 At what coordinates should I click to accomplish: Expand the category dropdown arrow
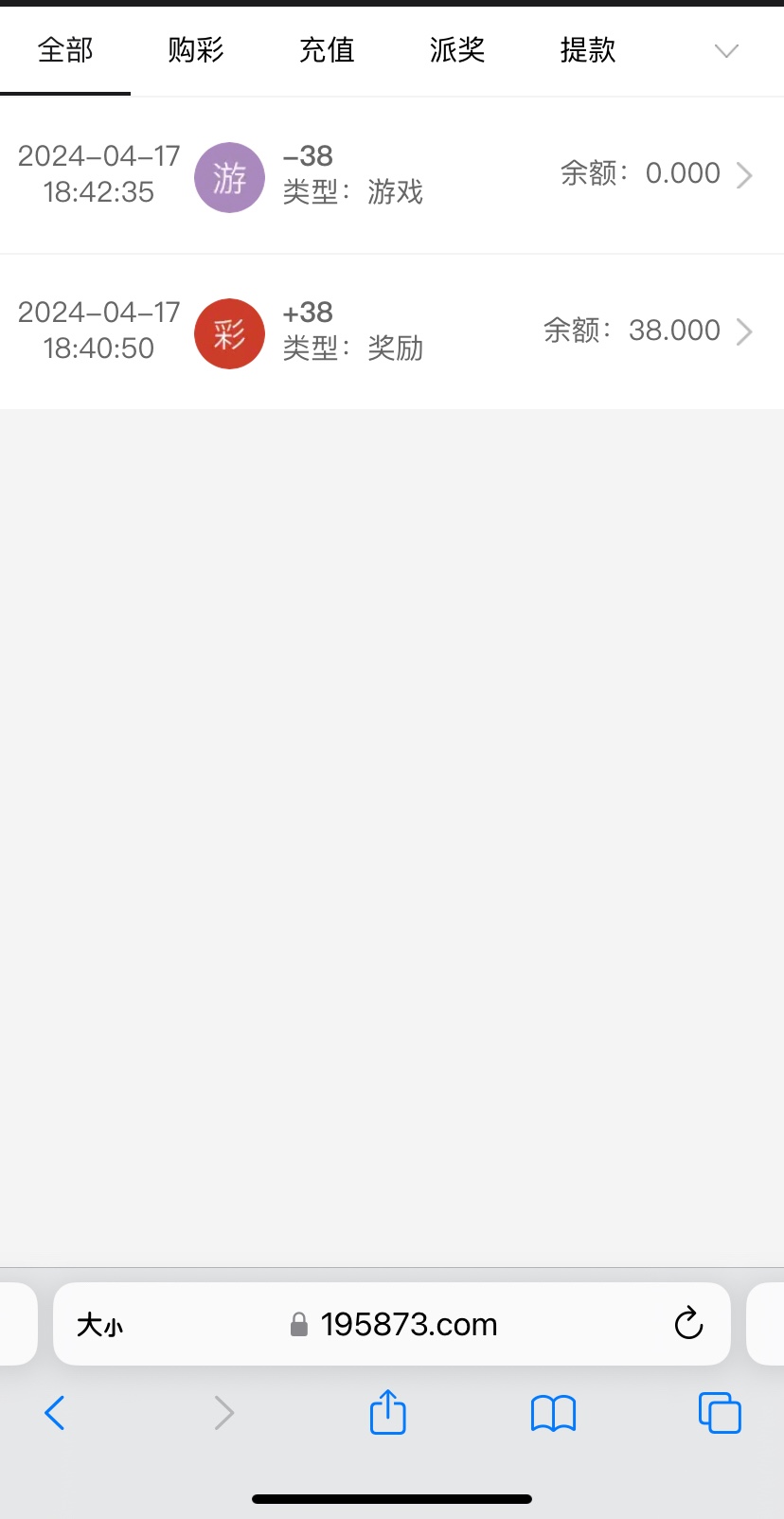(x=726, y=51)
